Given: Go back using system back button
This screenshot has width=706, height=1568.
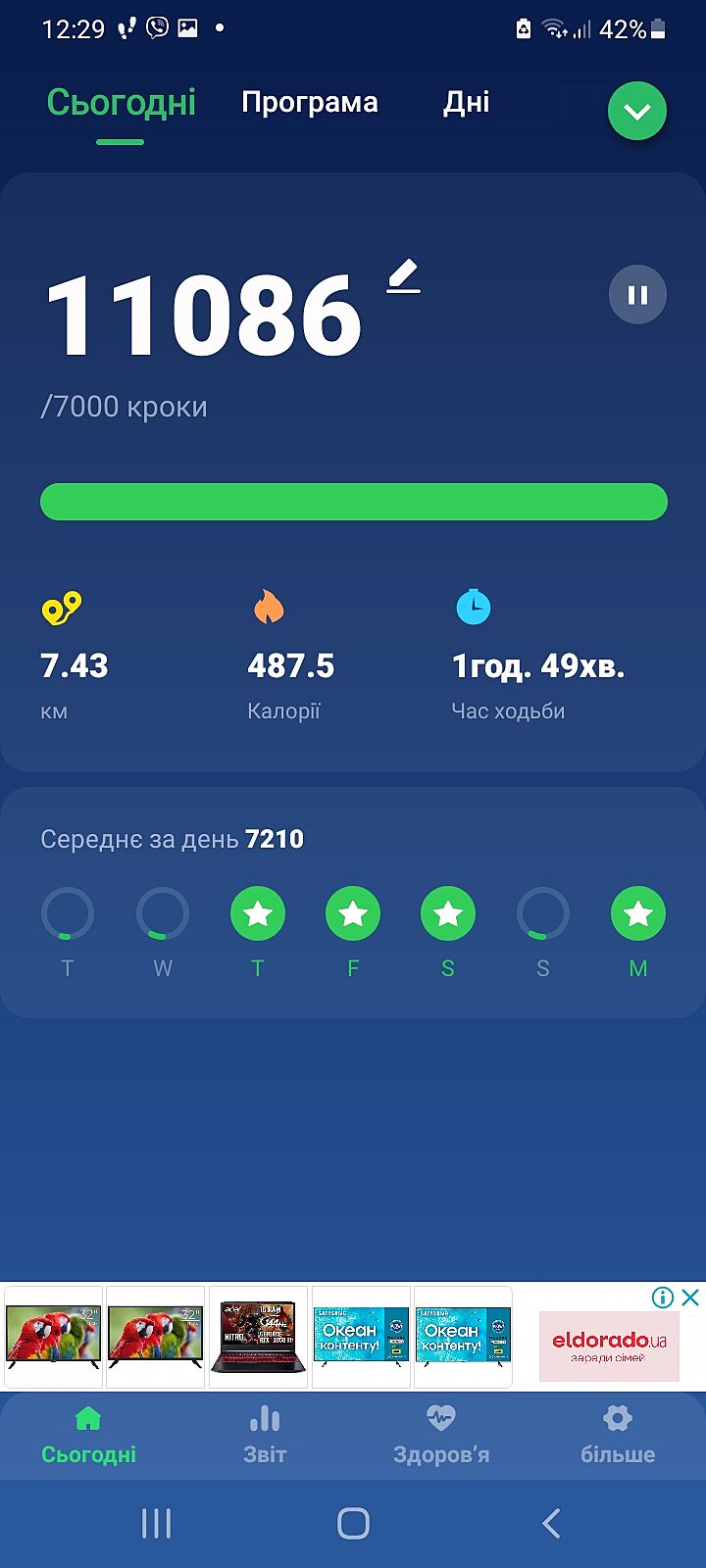Looking at the screenshot, I should pyautogui.click(x=551, y=1523).
